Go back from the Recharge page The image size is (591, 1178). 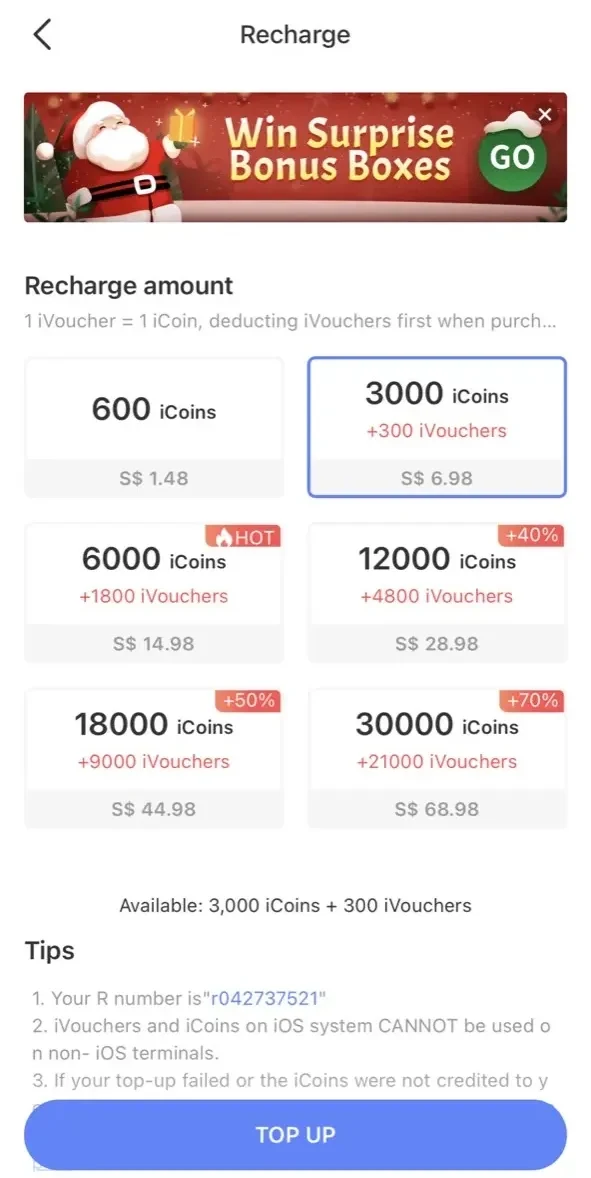click(43, 35)
